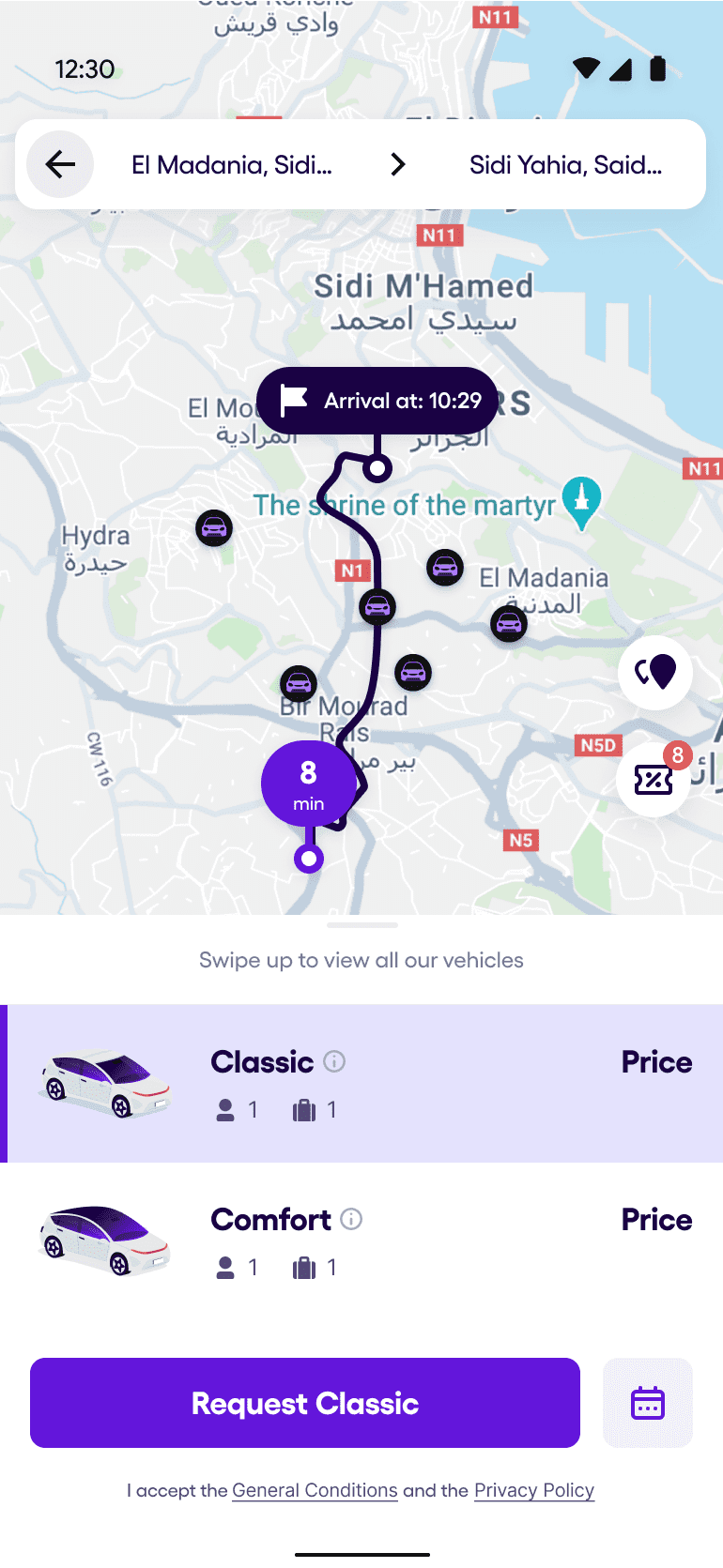
Task: Open the promotions ticket icon with badge 8
Action: click(654, 779)
